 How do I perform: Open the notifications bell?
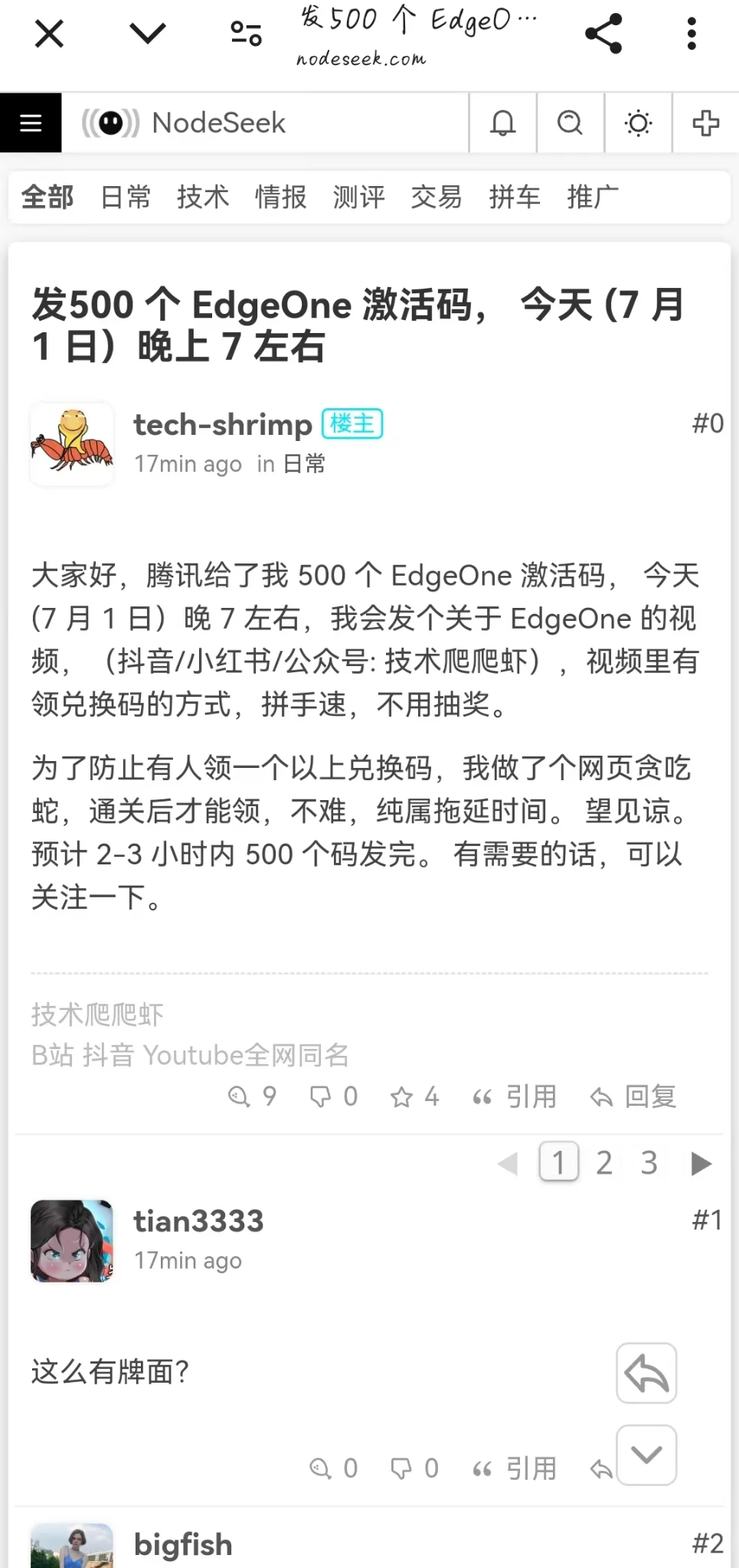click(502, 123)
